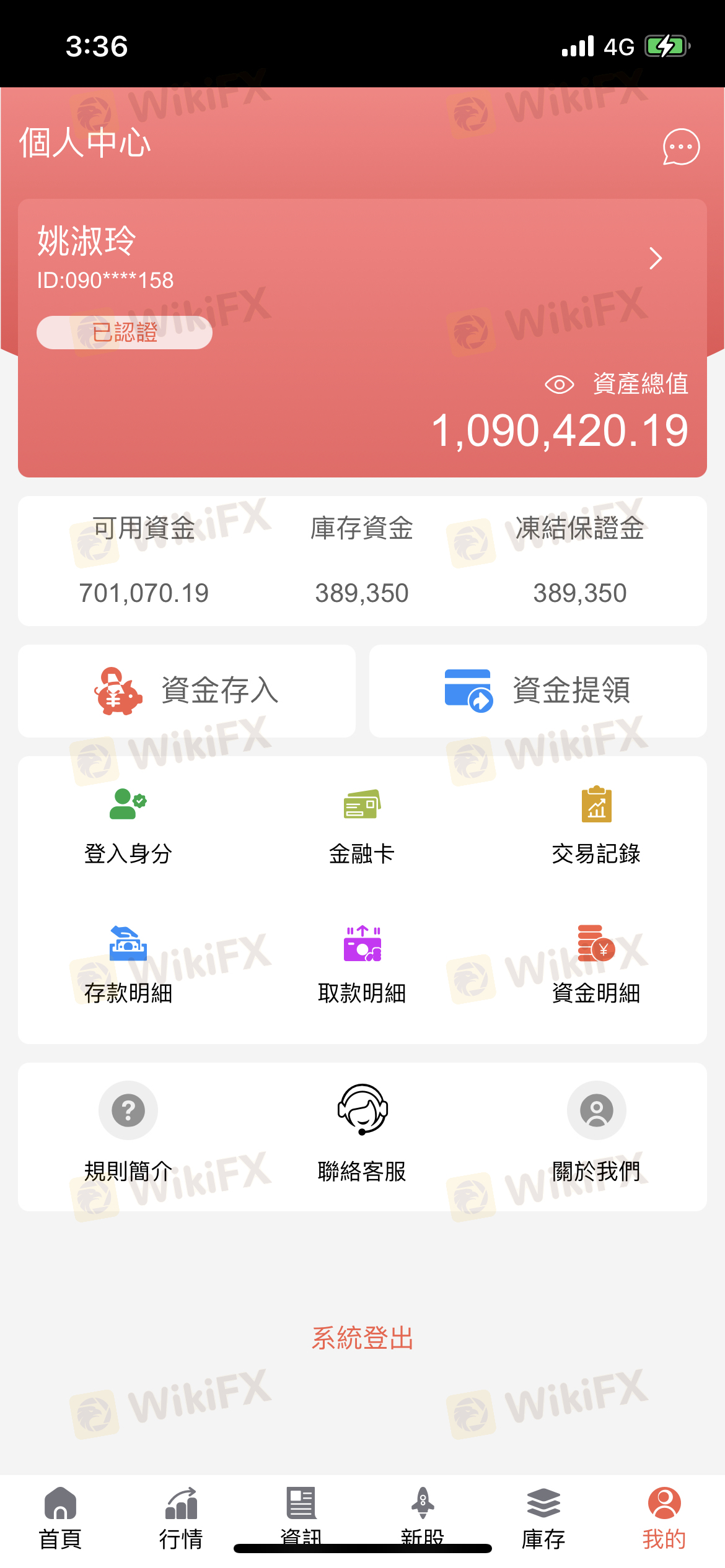The image size is (725, 1568).
Task: Open the chat message icon
Action: 681,147
